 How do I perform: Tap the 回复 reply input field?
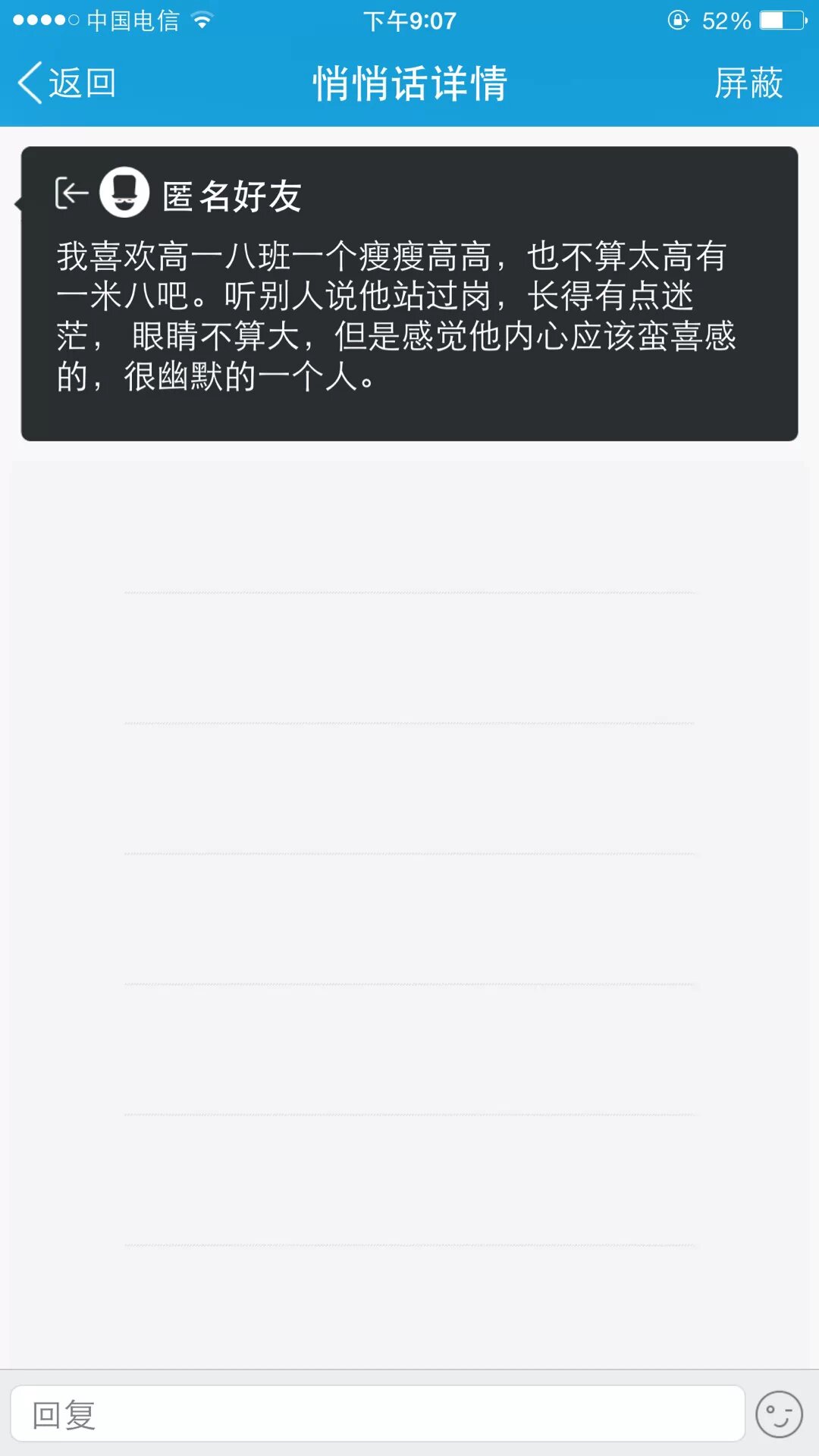pyautogui.click(x=377, y=1414)
